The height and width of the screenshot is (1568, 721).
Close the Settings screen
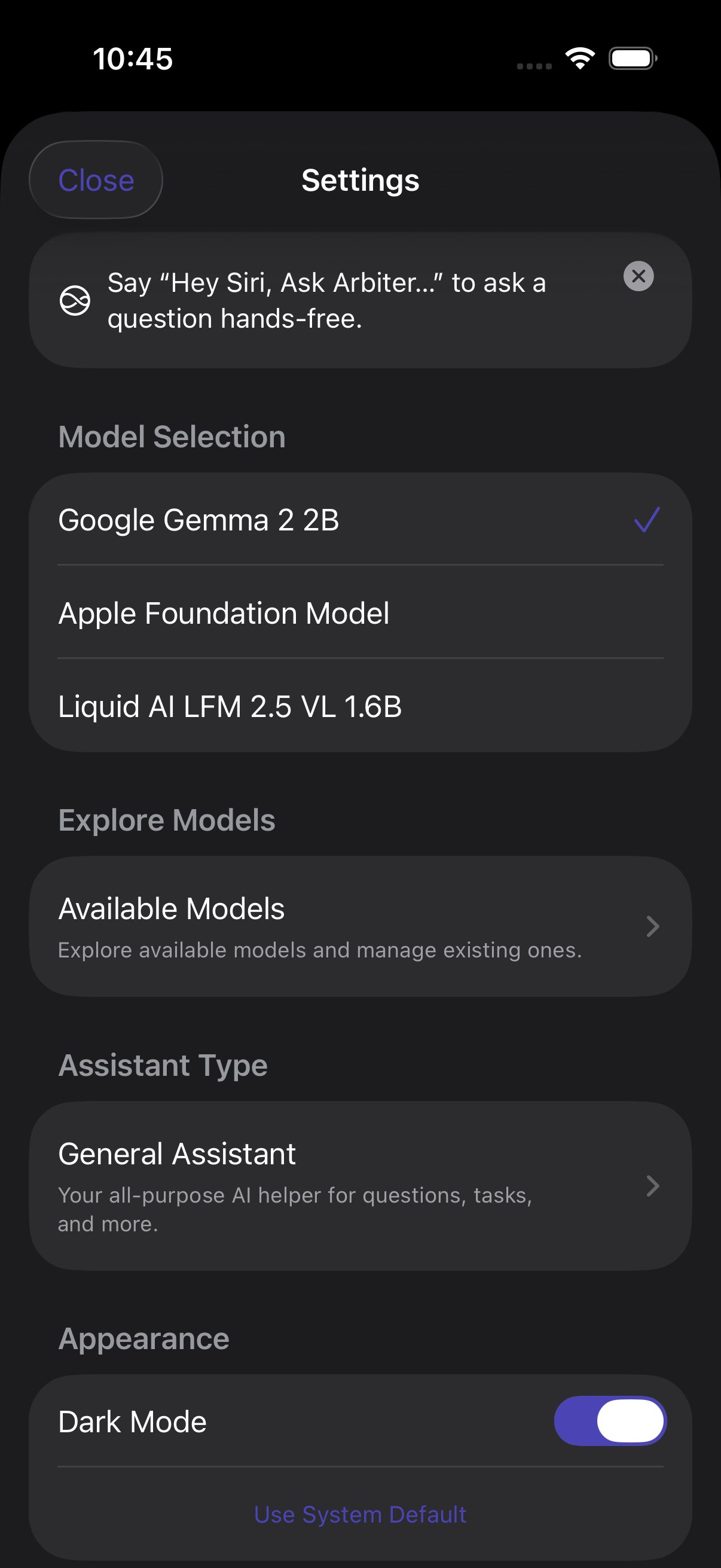coord(96,179)
